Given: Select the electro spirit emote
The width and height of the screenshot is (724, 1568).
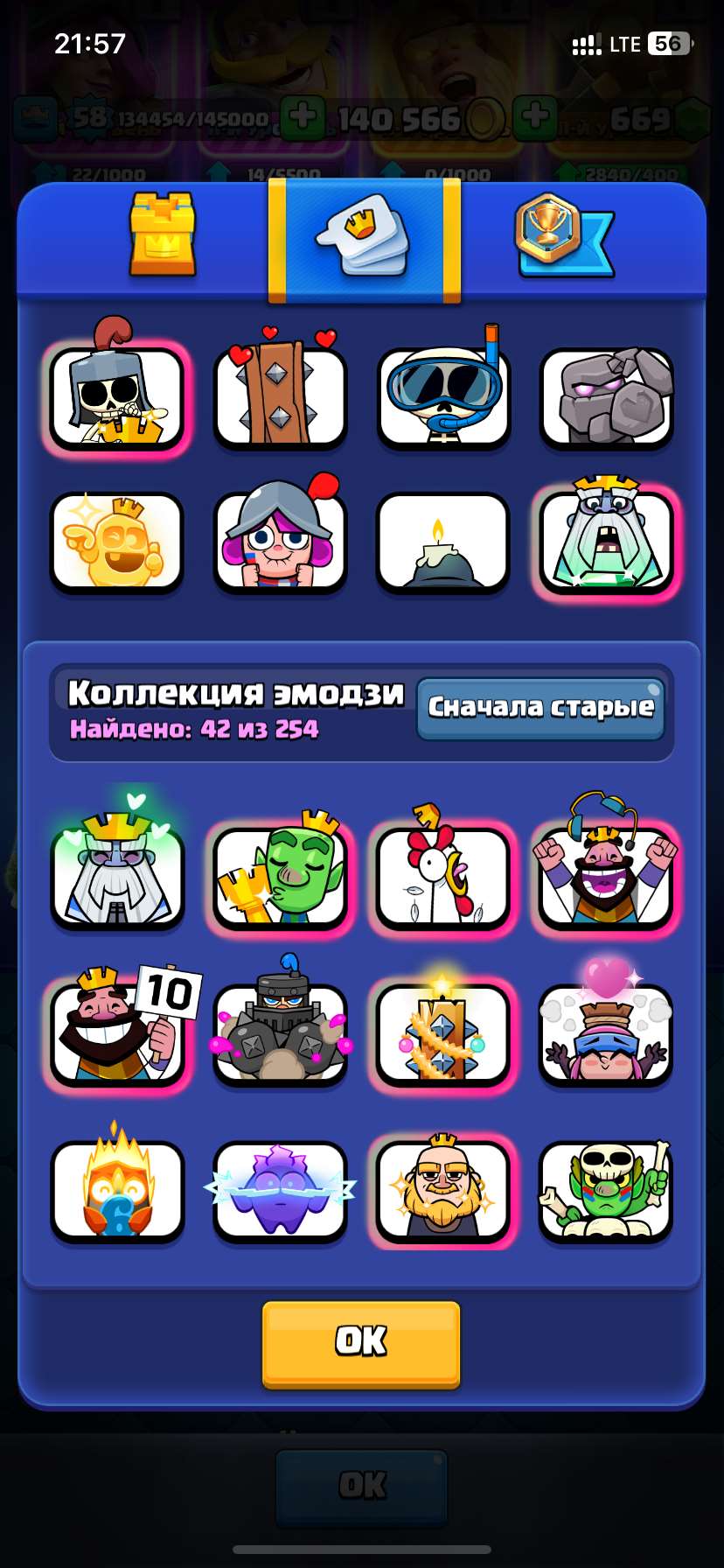Looking at the screenshot, I should tap(280, 1190).
